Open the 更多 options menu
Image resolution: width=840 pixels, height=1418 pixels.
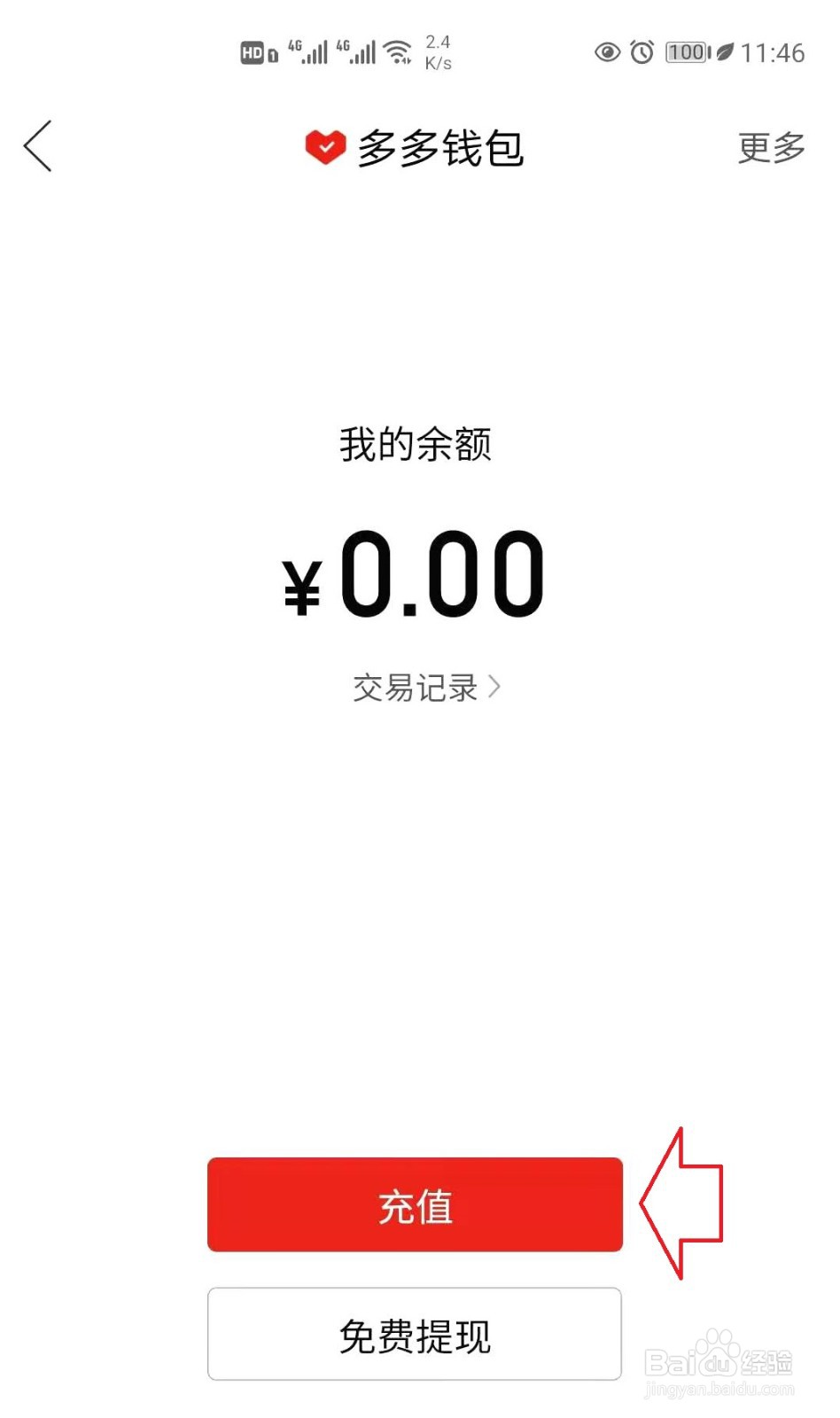[769, 146]
